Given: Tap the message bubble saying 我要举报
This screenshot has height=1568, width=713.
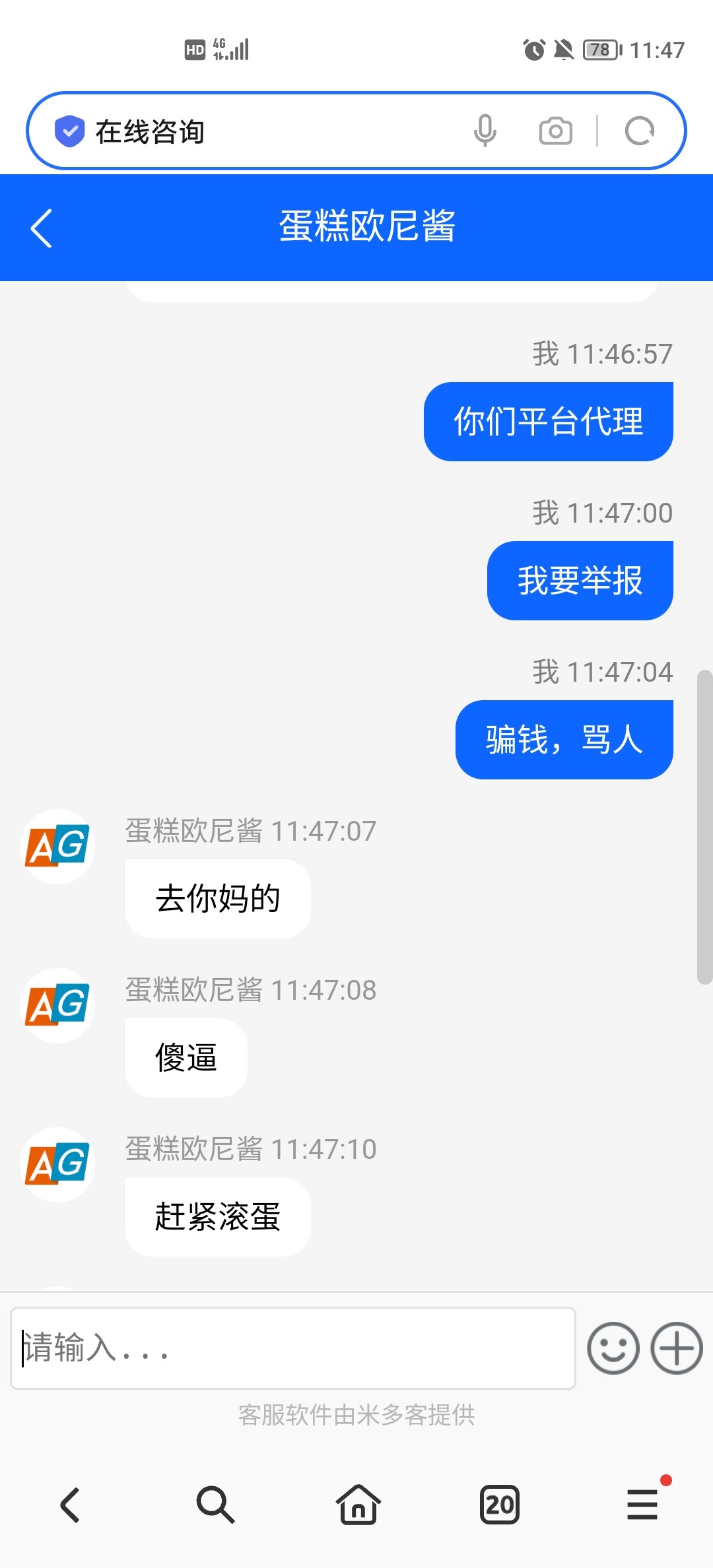Looking at the screenshot, I should tap(579, 580).
